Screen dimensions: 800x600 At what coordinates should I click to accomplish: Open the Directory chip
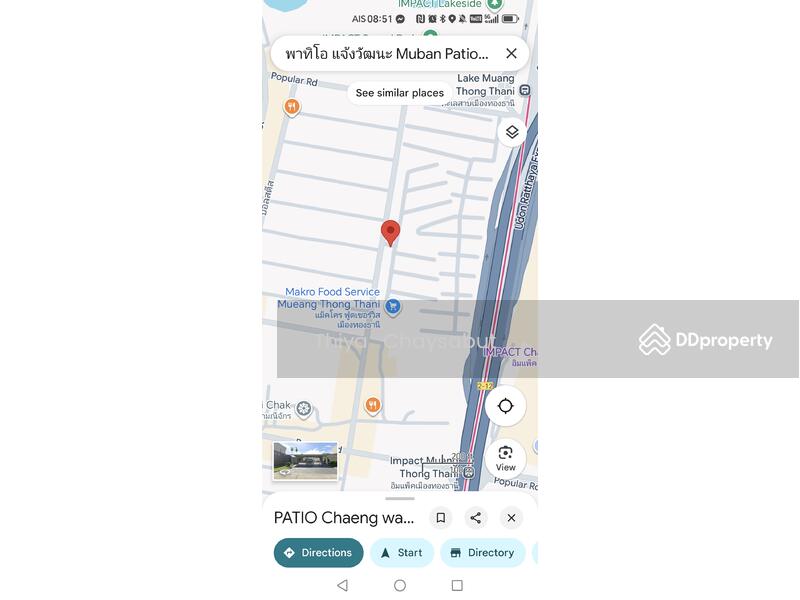click(482, 553)
